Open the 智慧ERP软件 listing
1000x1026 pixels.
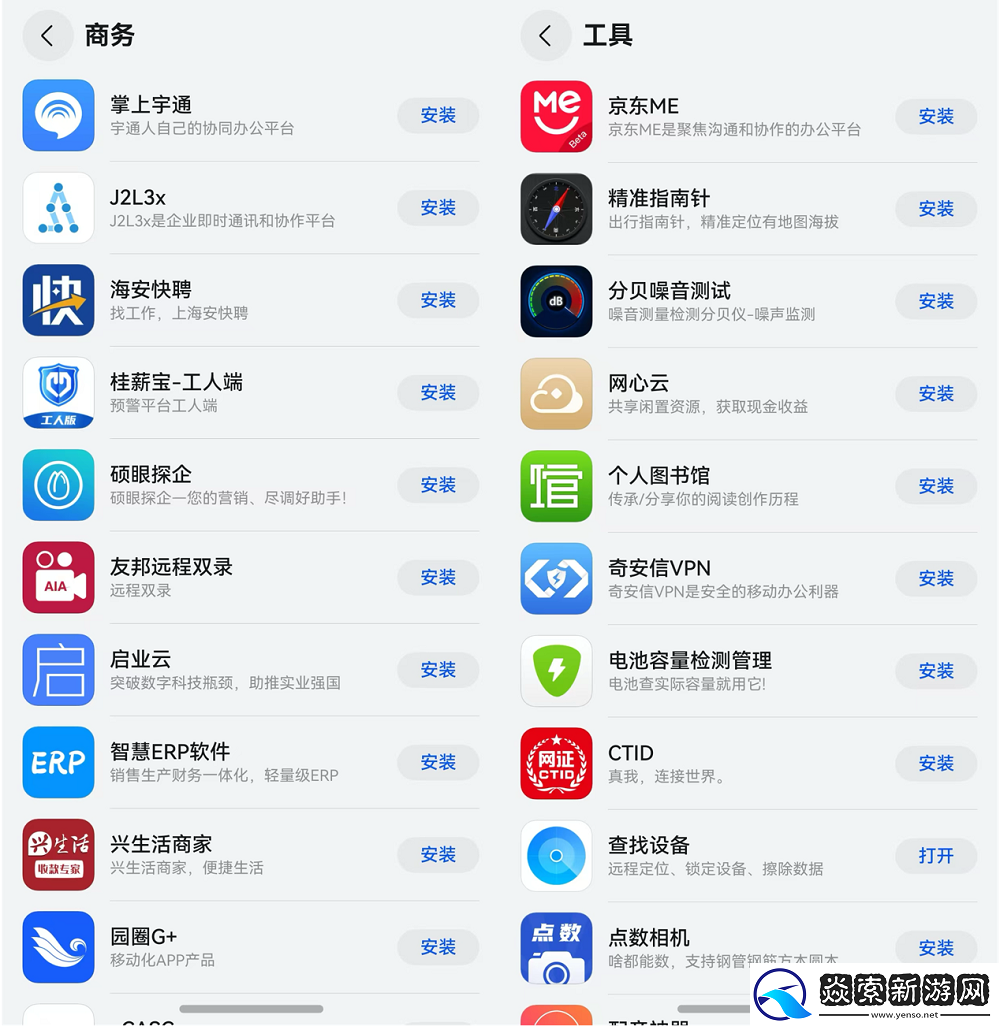[170, 752]
